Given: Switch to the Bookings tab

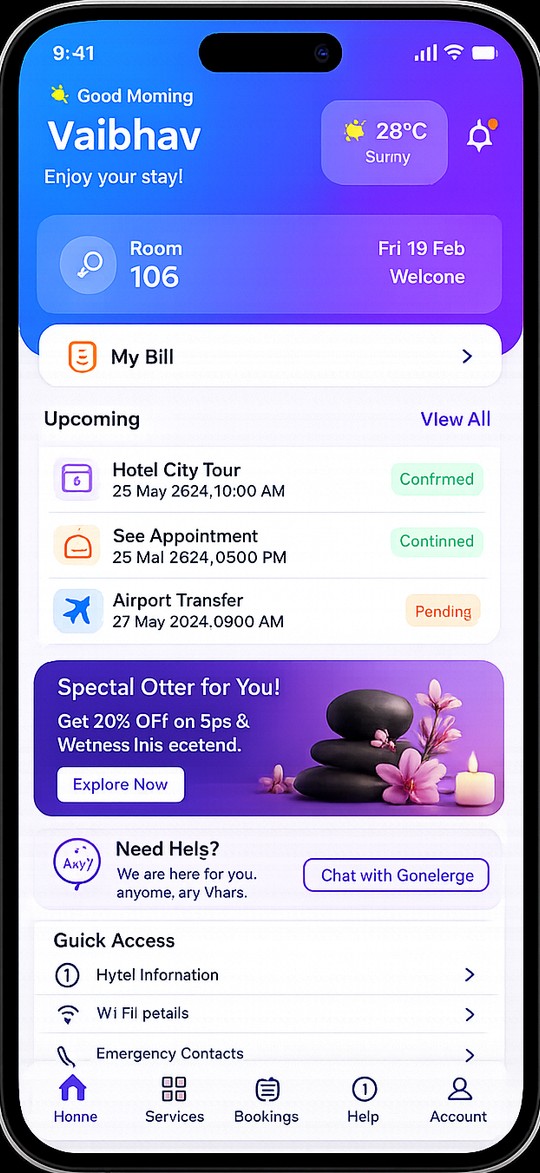Looking at the screenshot, I should tap(266, 1100).
